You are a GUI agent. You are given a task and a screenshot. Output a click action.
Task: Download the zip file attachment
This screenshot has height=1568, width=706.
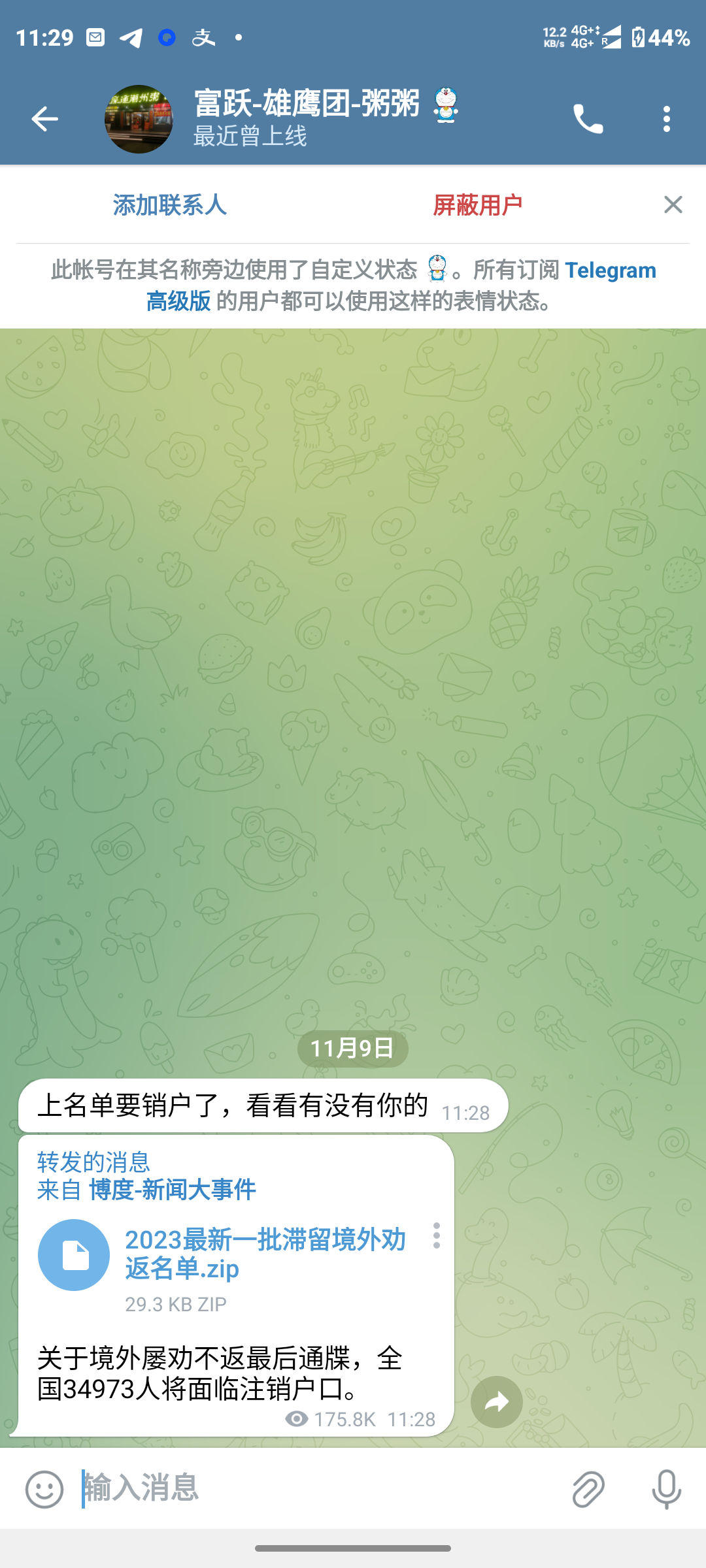(x=74, y=1255)
